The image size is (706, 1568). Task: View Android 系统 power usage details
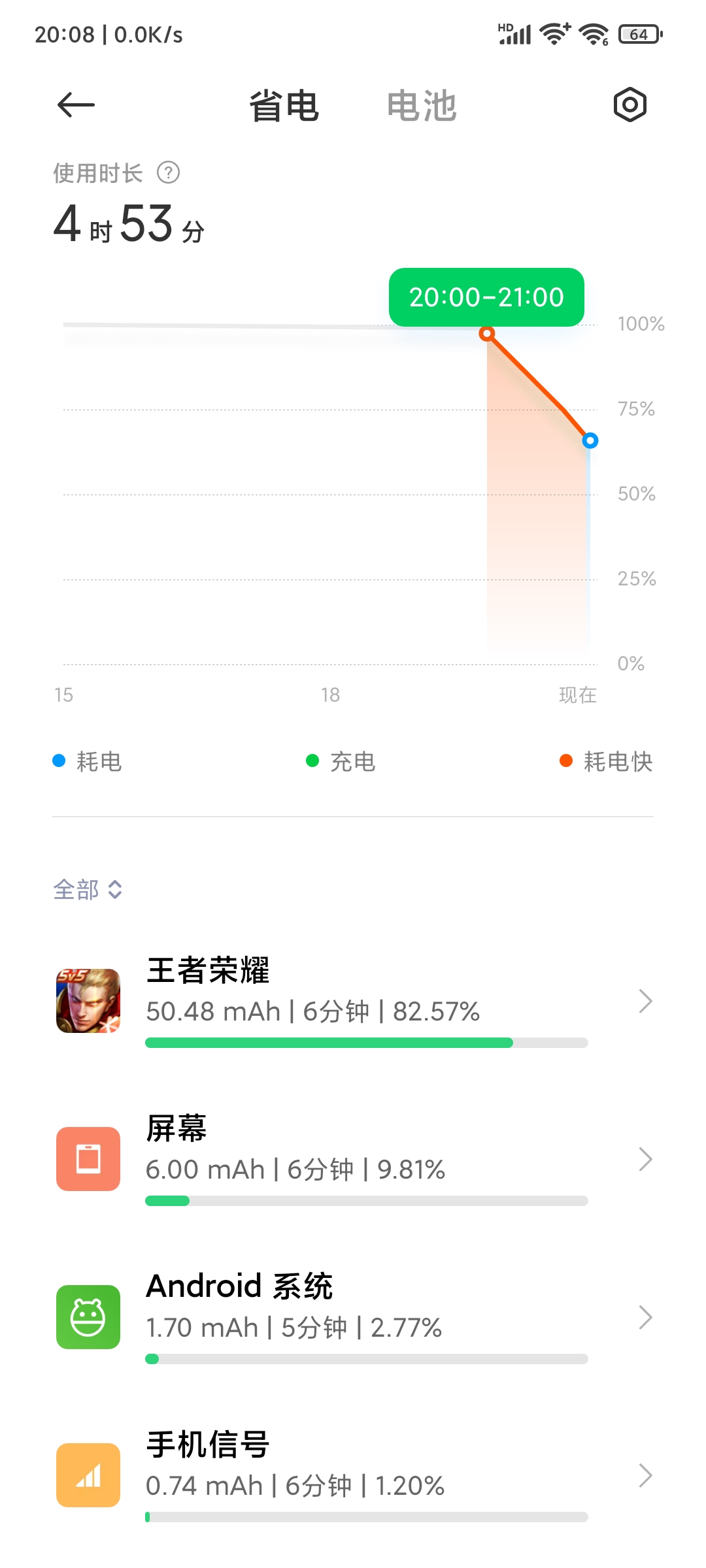353,1317
